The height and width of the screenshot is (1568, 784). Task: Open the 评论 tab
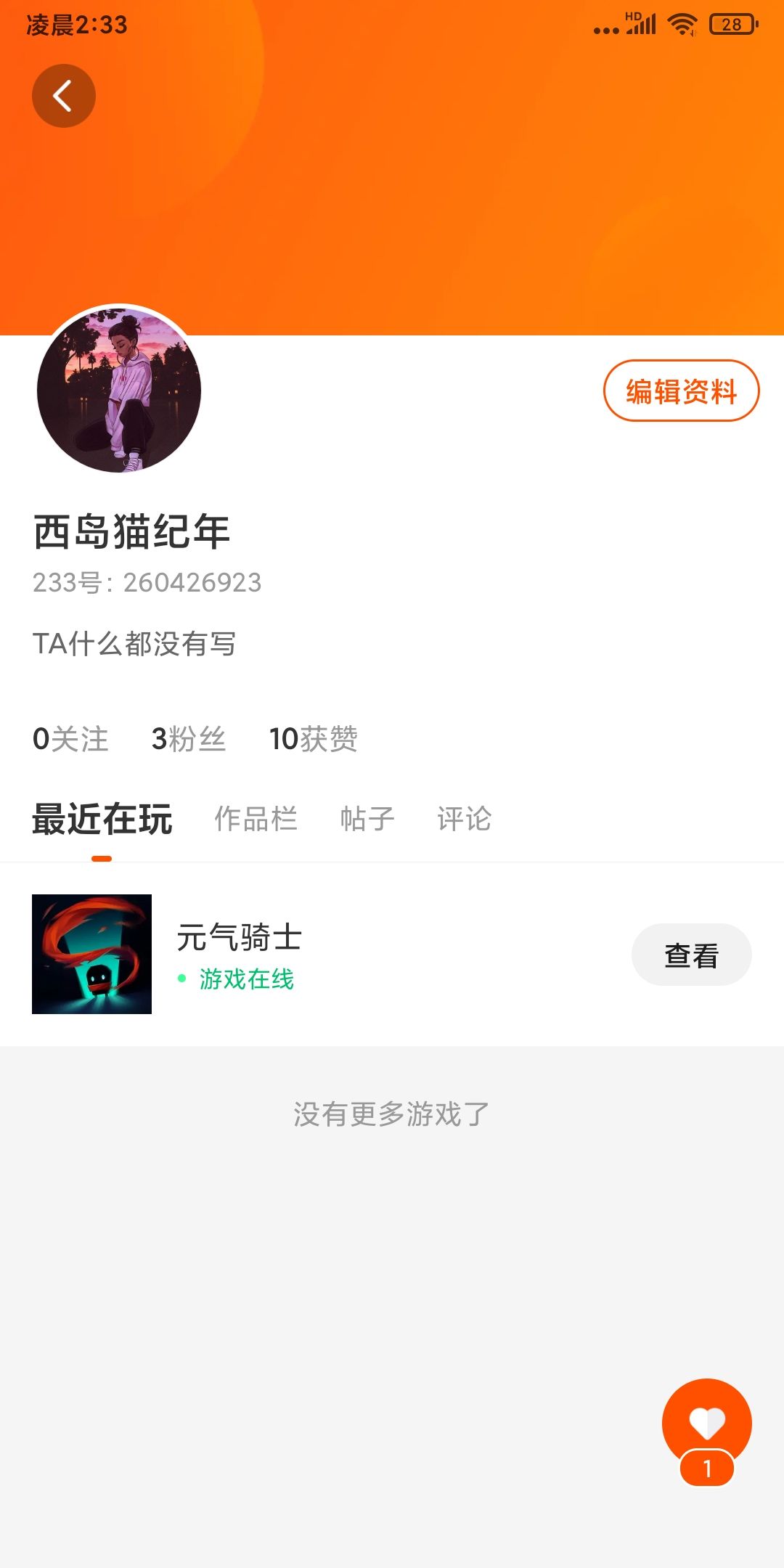[464, 819]
